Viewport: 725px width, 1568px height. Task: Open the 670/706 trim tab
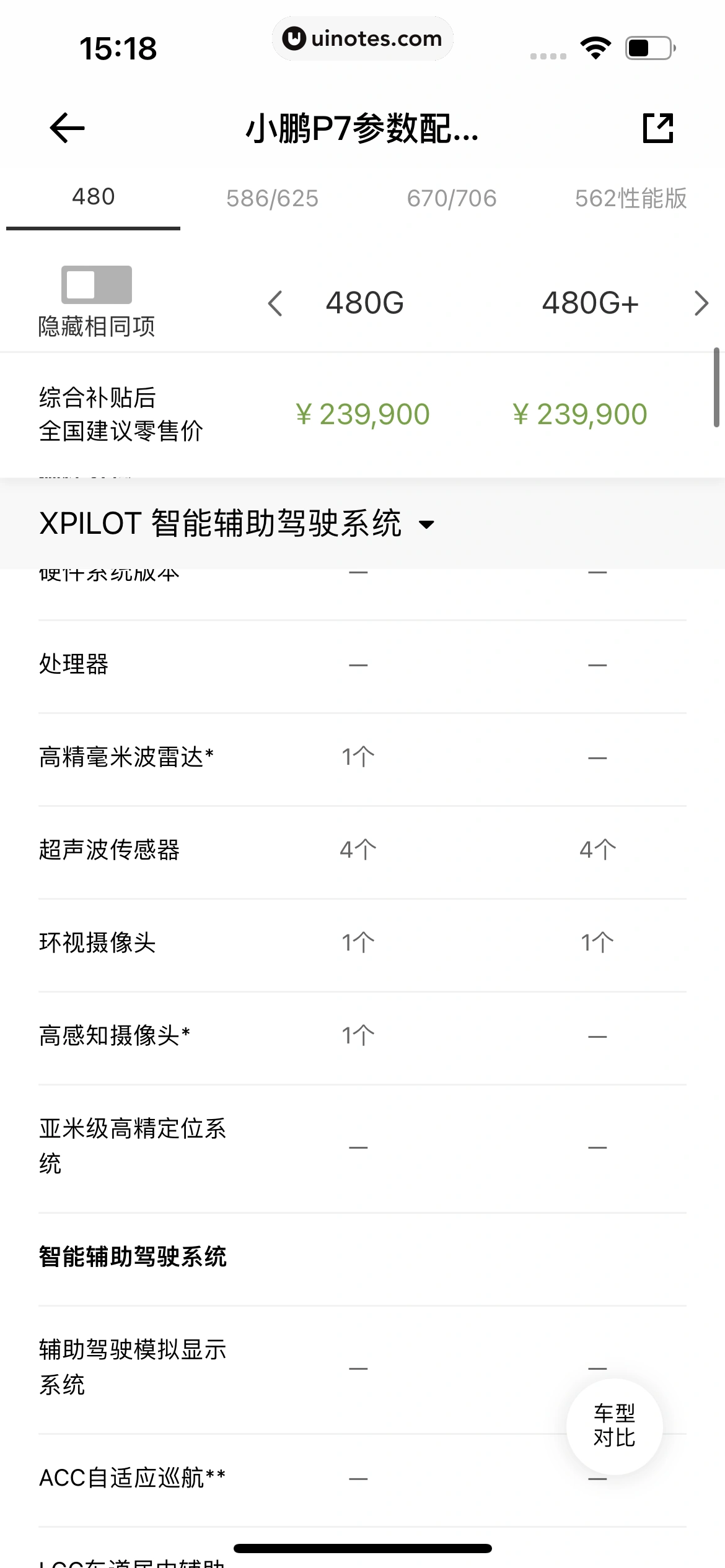tap(451, 198)
